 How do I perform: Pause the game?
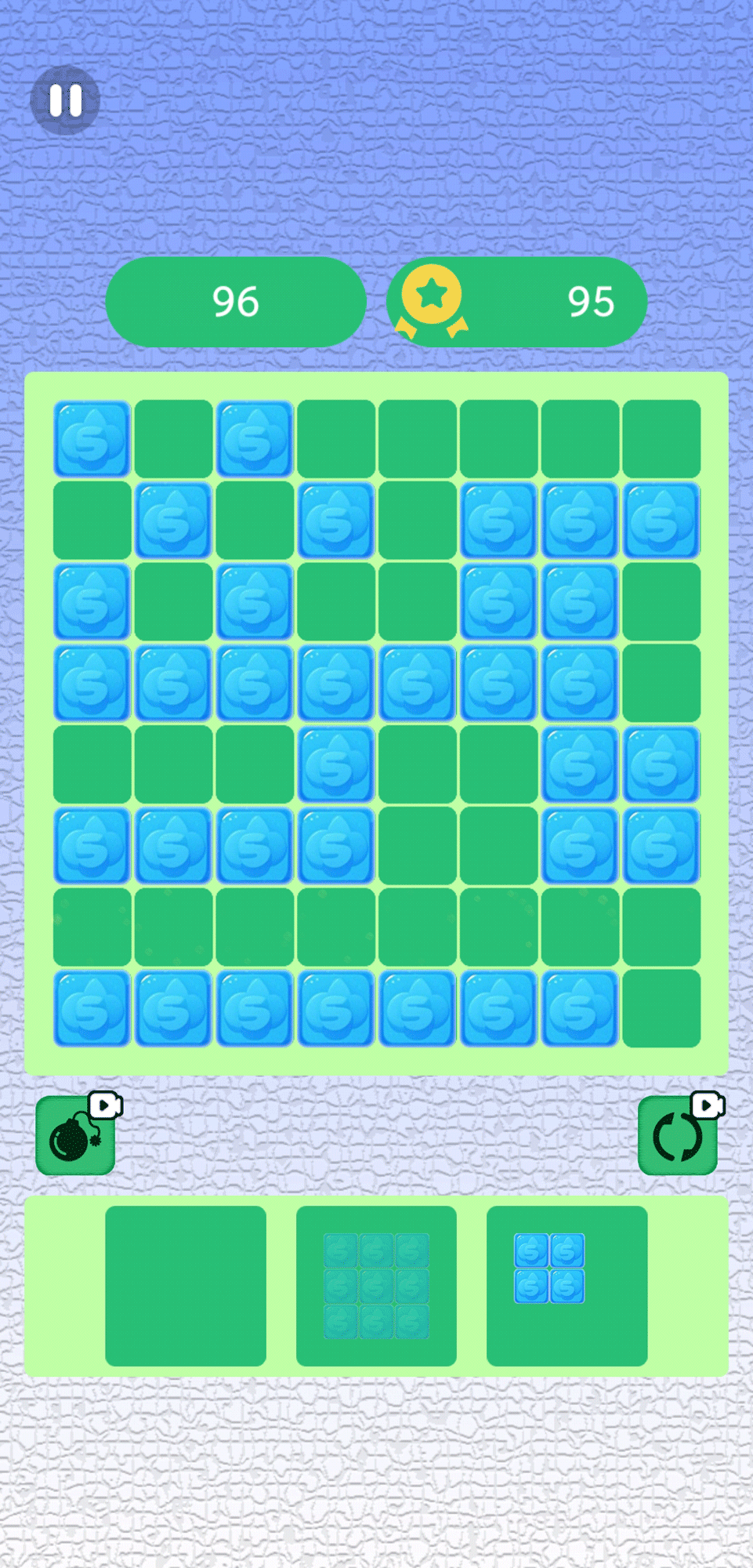pos(65,100)
